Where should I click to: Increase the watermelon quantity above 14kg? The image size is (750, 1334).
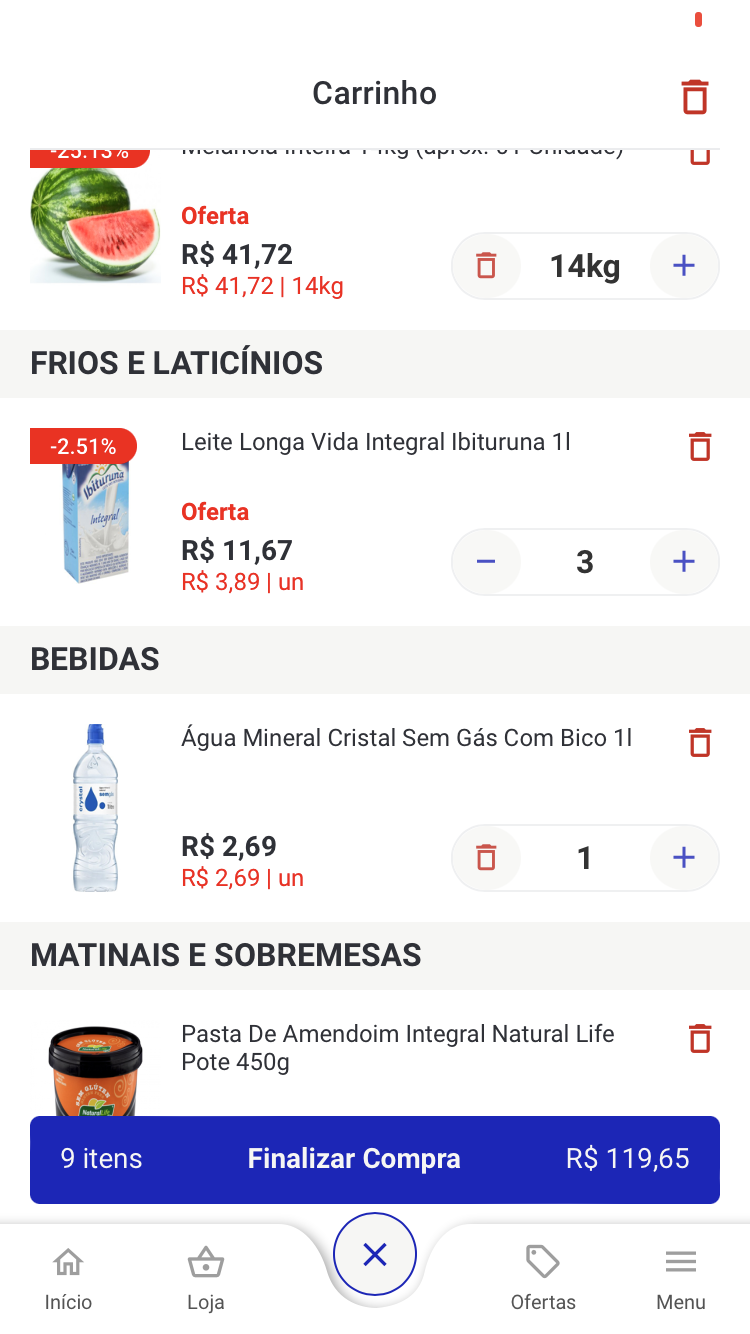pyautogui.click(x=684, y=266)
